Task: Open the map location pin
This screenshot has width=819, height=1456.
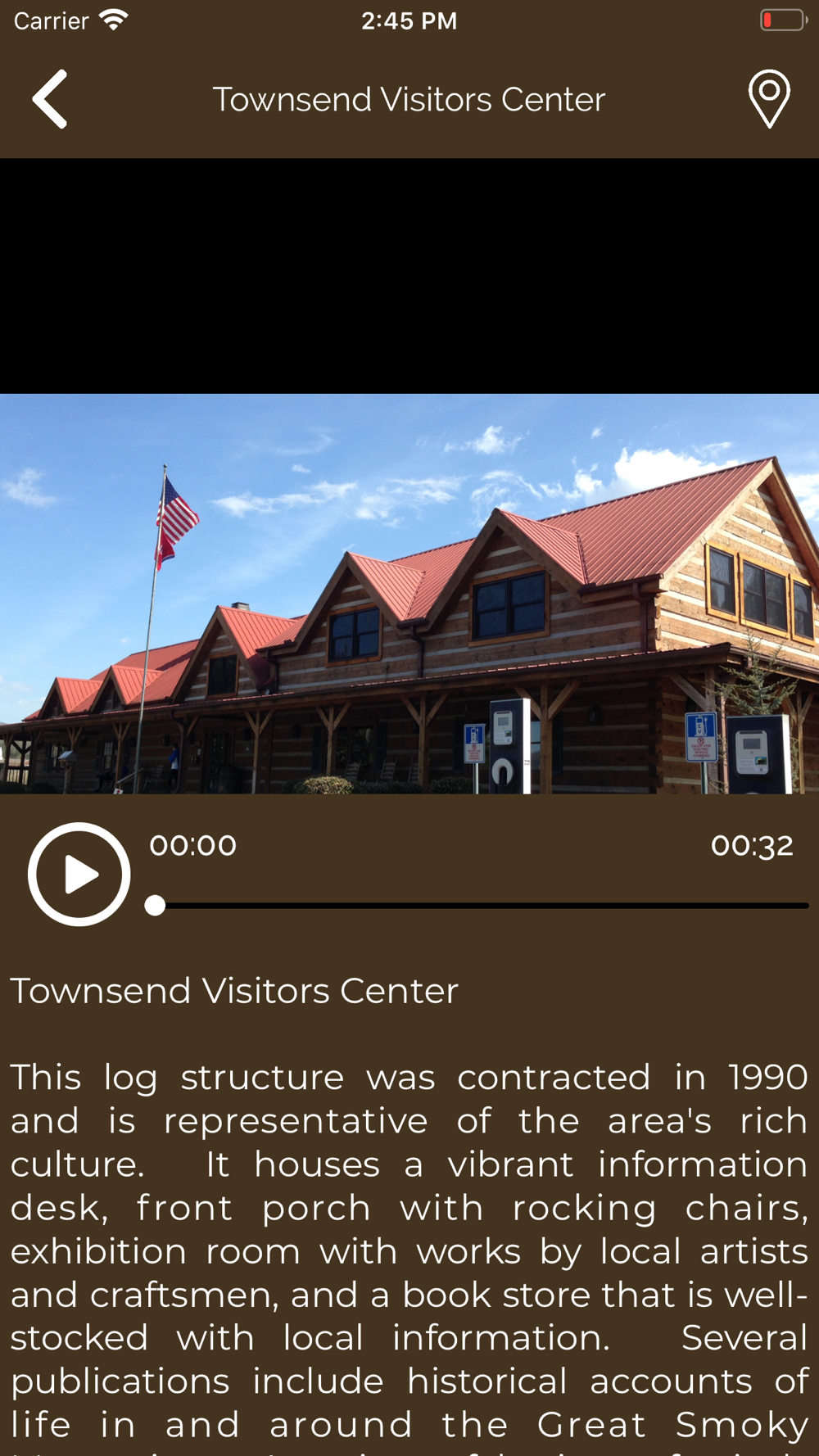Action: tap(768, 99)
